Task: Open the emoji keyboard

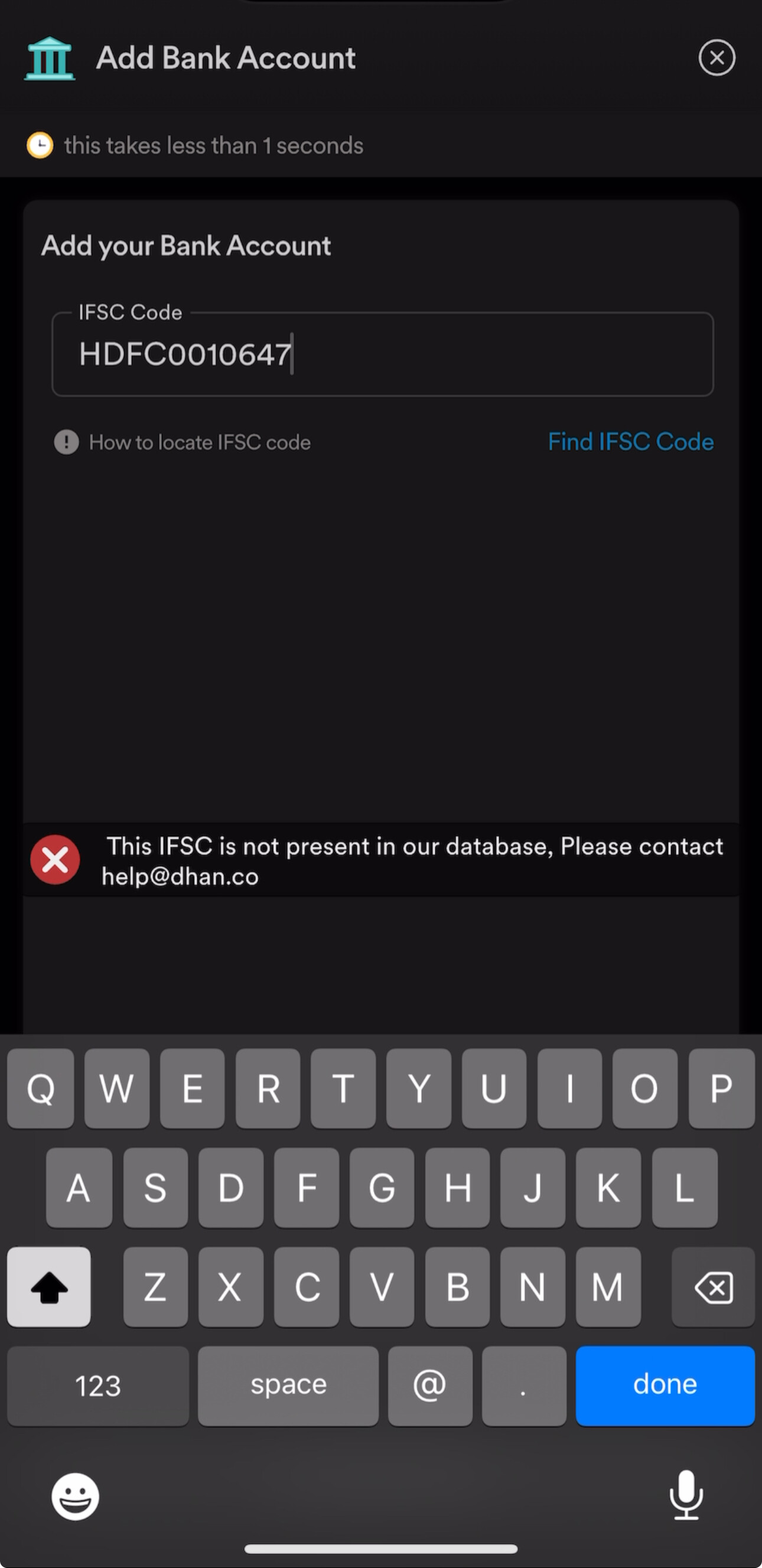Action: [x=75, y=1496]
